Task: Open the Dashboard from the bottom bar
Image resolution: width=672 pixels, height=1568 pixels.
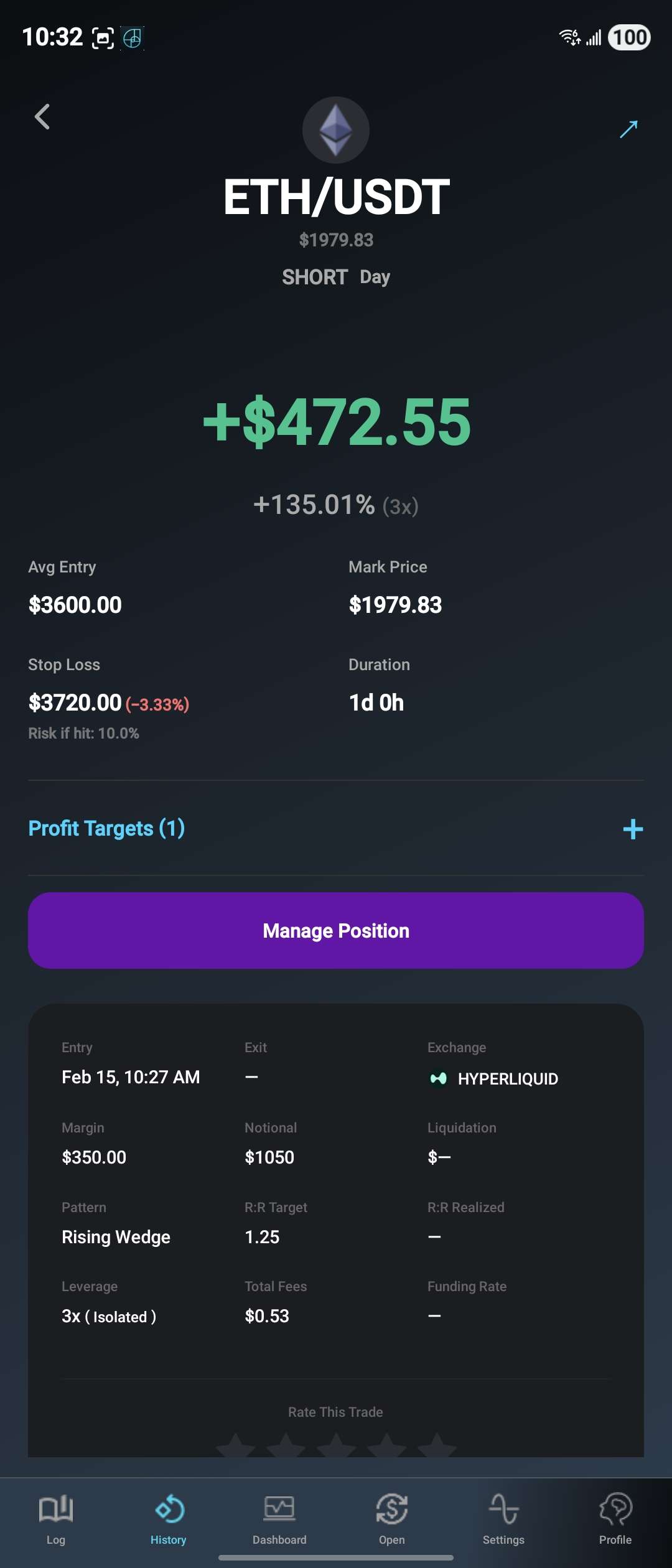Action: click(279, 1518)
